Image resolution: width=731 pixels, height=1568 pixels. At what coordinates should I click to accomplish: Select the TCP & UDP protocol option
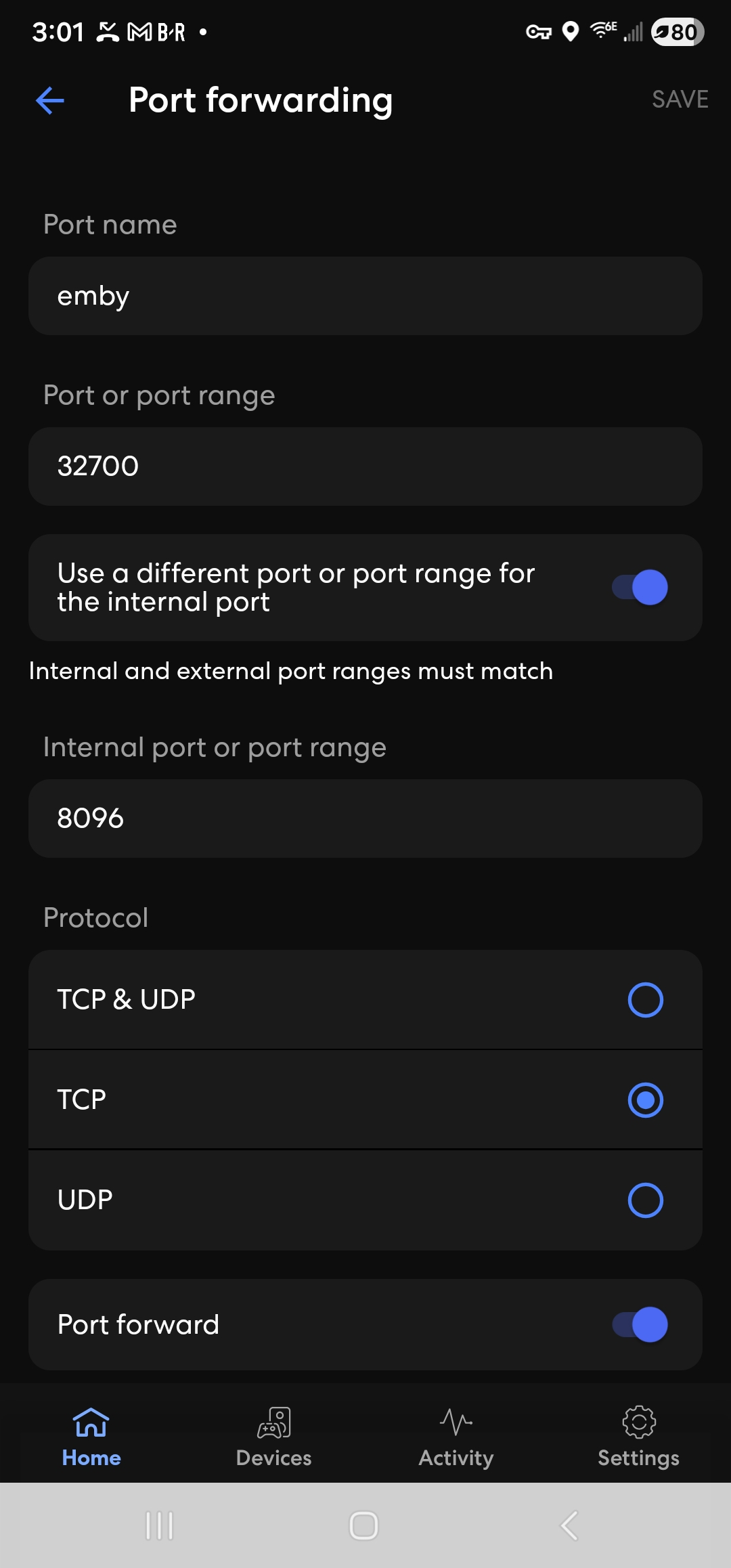[645, 1000]
